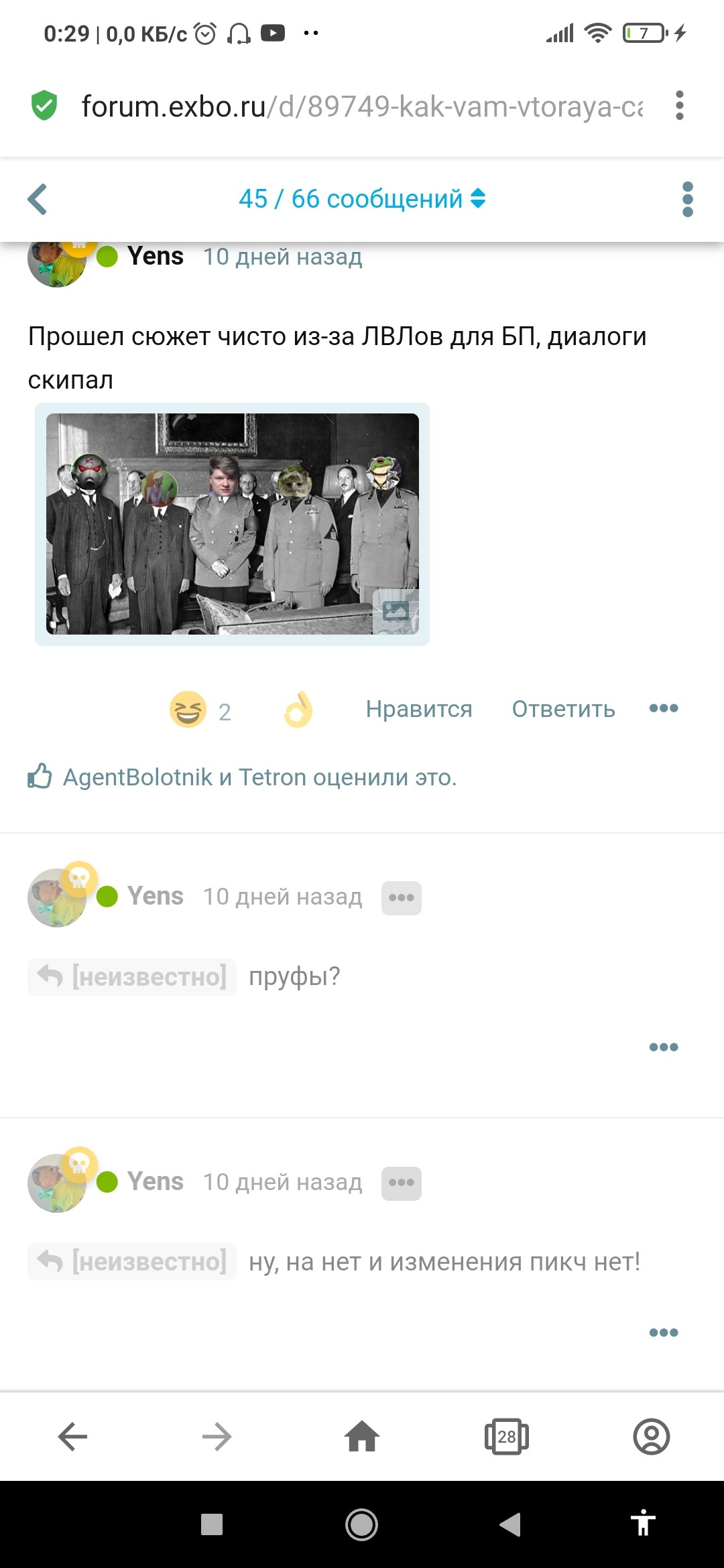
Task: Open the [неизвестно] reply link before ну, на нет
Action: coord(133,1262)
